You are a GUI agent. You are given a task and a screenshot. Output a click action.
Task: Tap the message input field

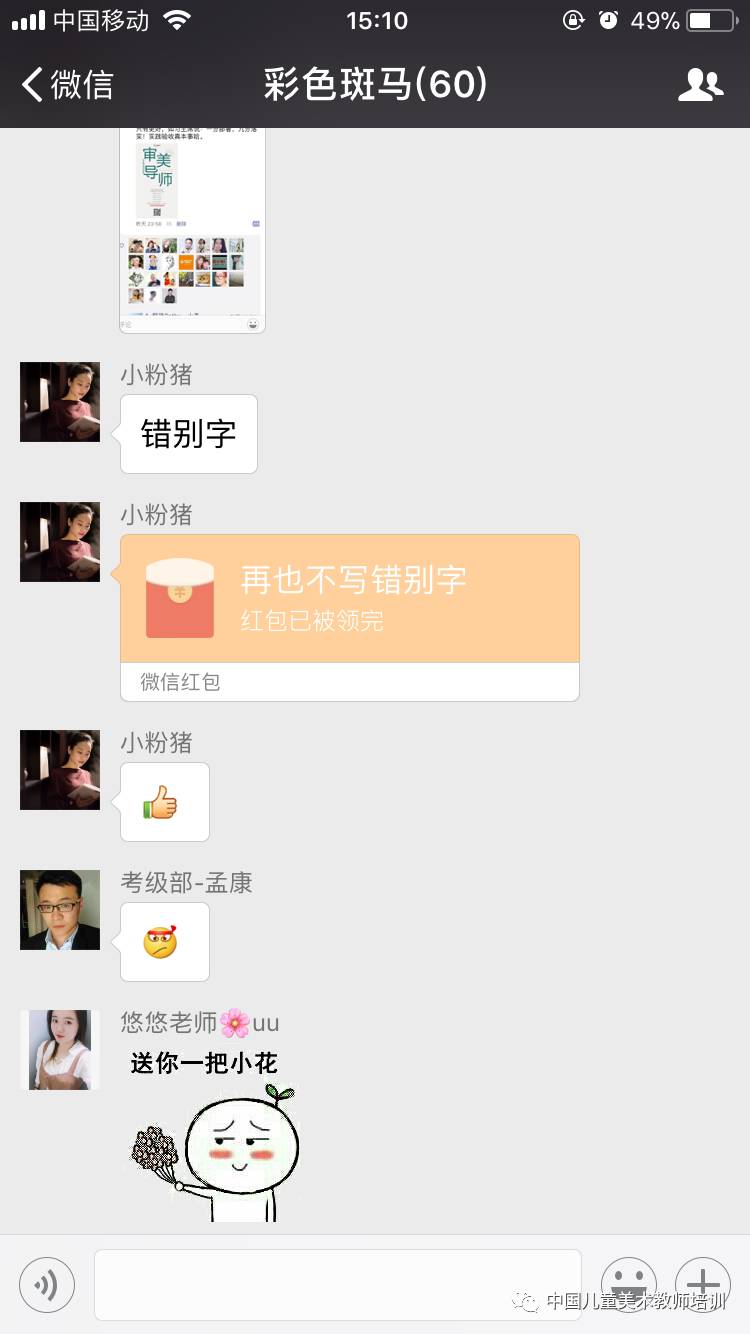(x=337, y=1283)
